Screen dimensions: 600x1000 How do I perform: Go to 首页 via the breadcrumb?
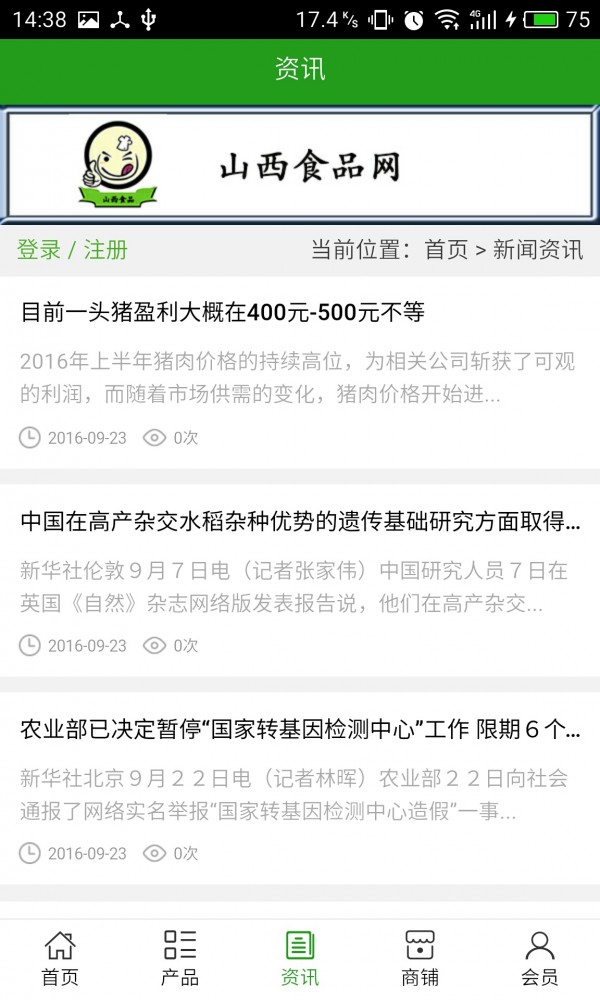(x=446, y=250)
